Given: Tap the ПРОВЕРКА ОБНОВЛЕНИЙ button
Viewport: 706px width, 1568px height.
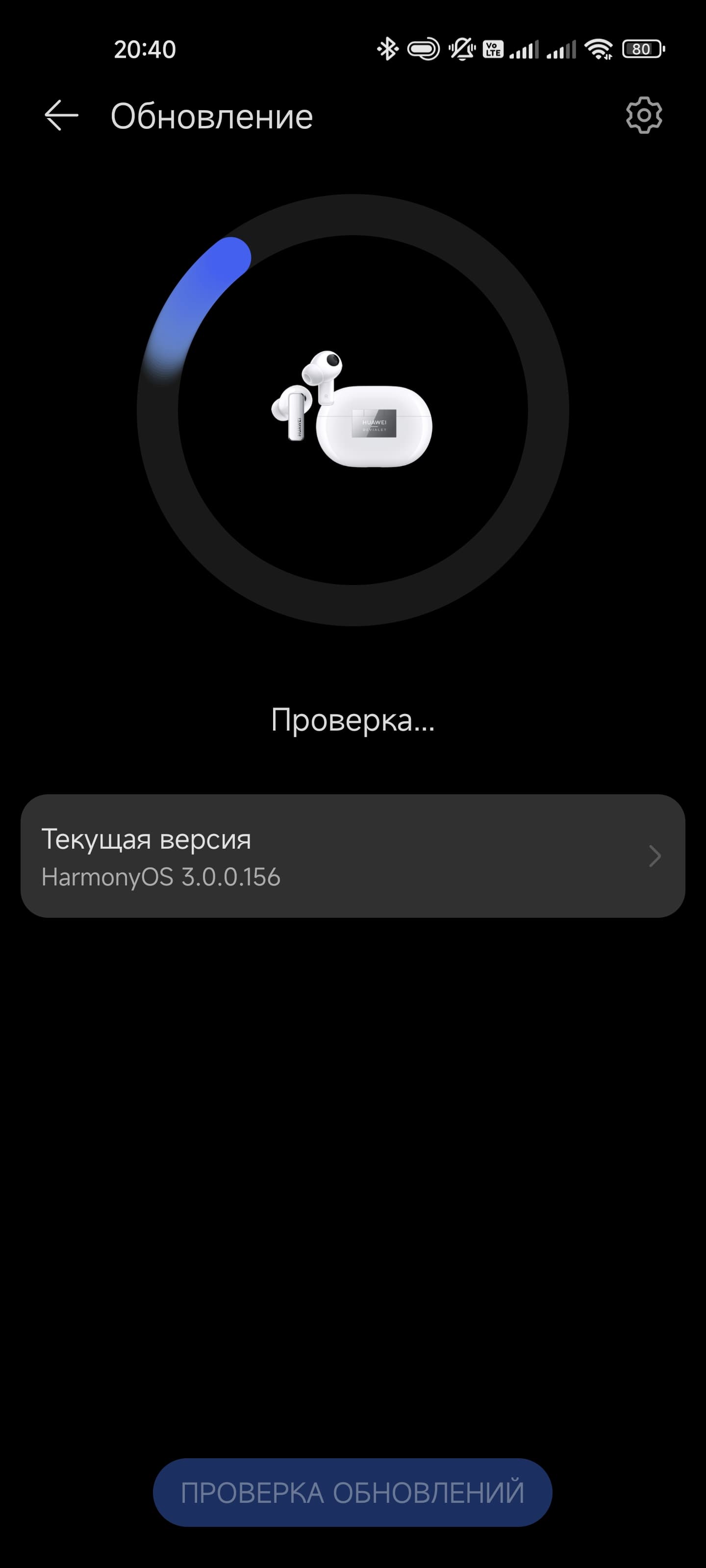Looking at the screenshot, I should tap(353, 1493).
